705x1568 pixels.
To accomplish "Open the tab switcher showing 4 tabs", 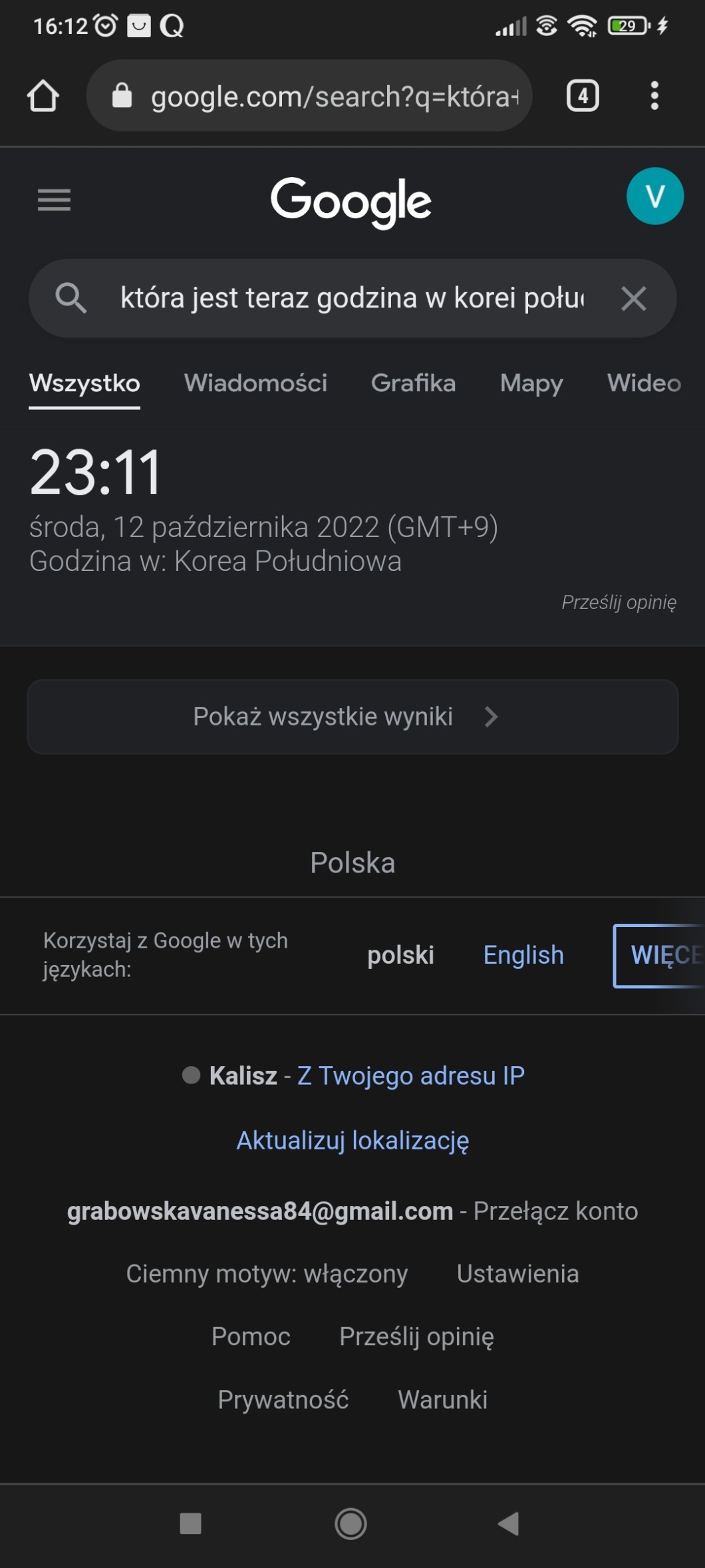I will point(583,96).
